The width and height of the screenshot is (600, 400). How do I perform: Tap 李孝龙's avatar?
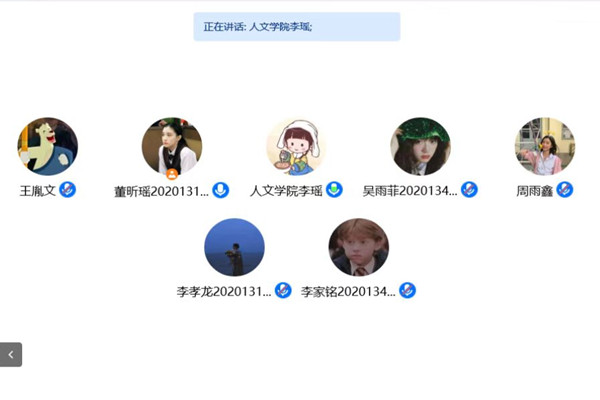coord(234,248)
